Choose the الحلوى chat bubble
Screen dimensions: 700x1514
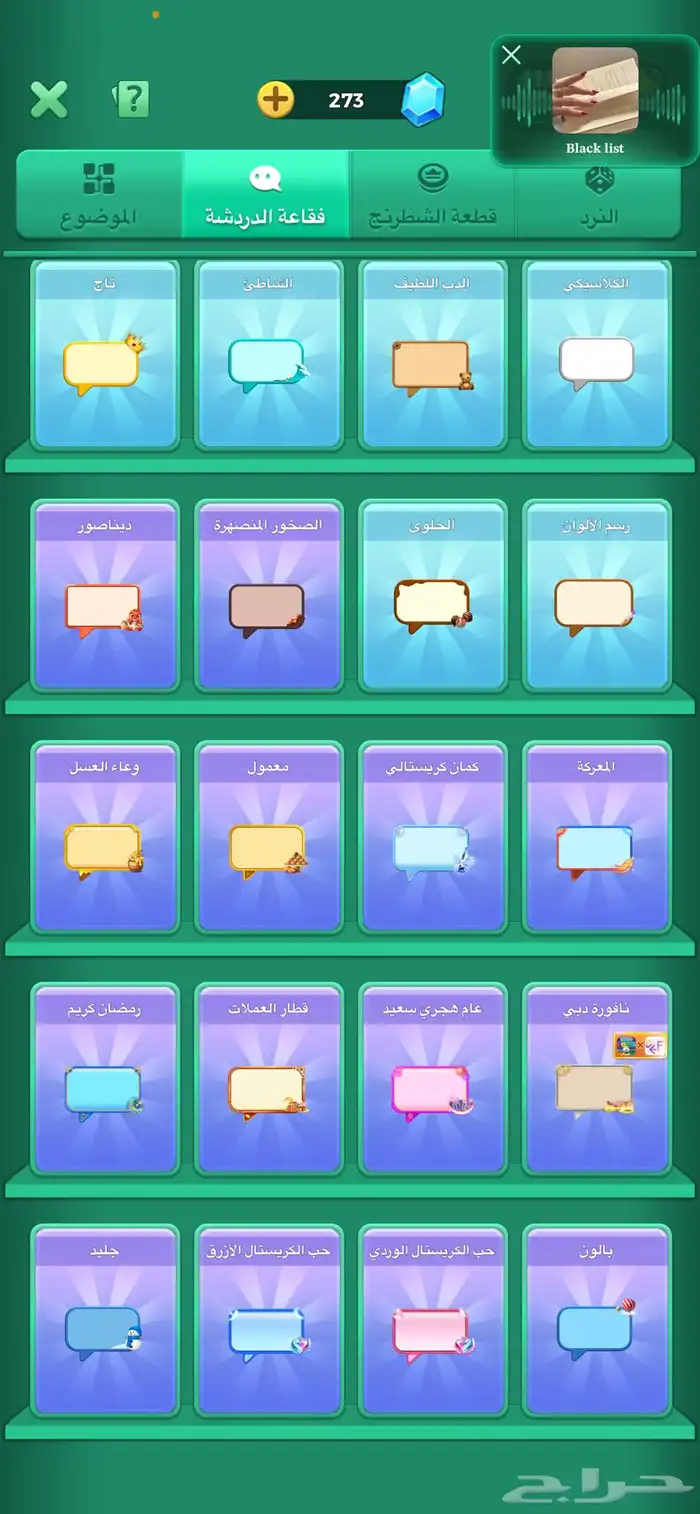[x=432, y=596]
